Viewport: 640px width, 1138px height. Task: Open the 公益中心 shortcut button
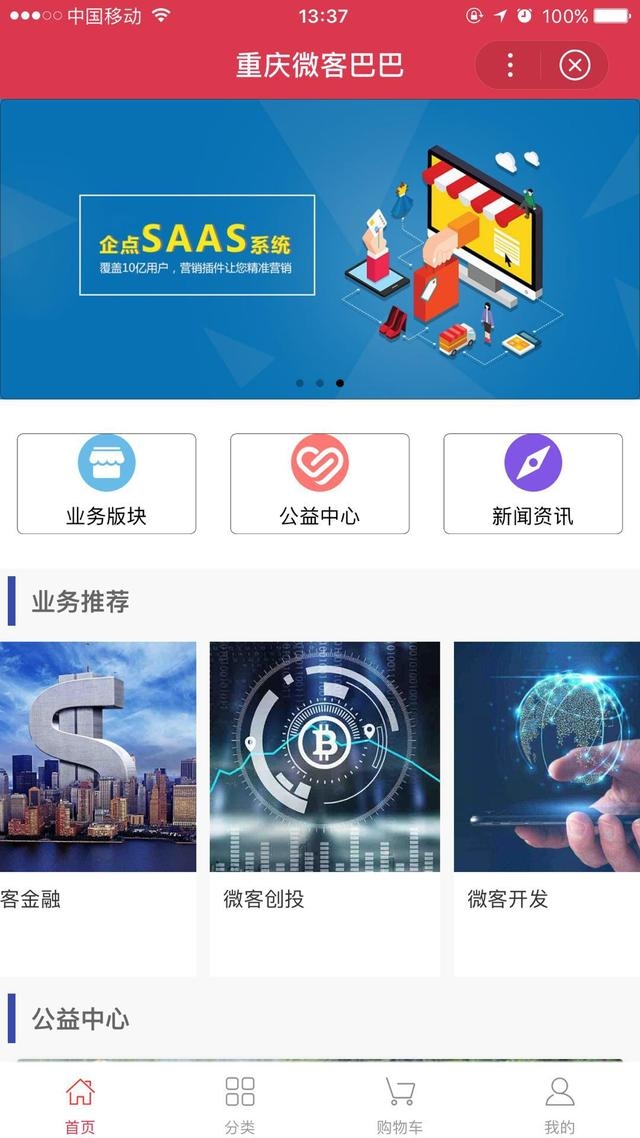(320, 483)
